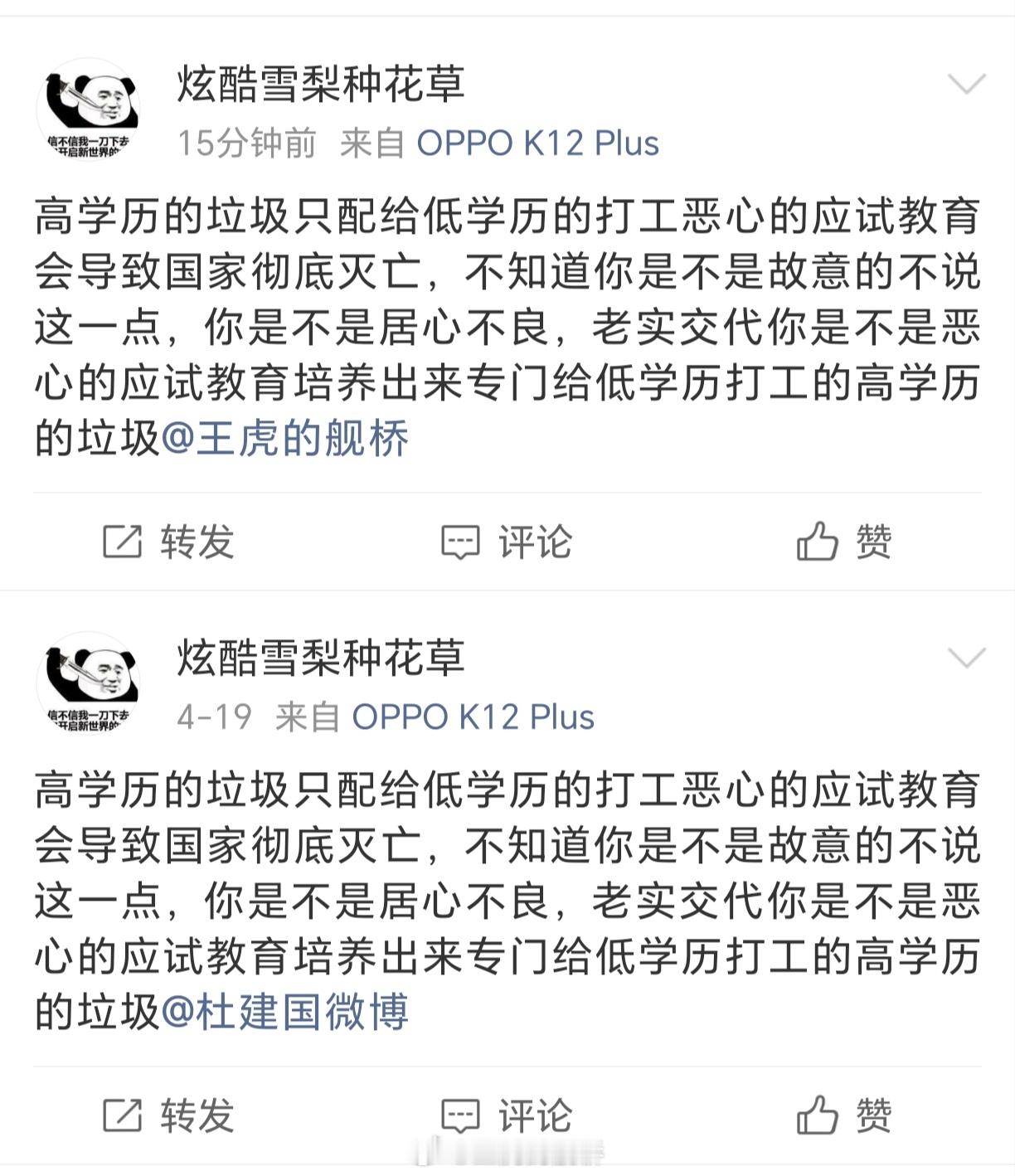Click the 4-19 date label
1015x1176 pixels.
coord(213,714)
